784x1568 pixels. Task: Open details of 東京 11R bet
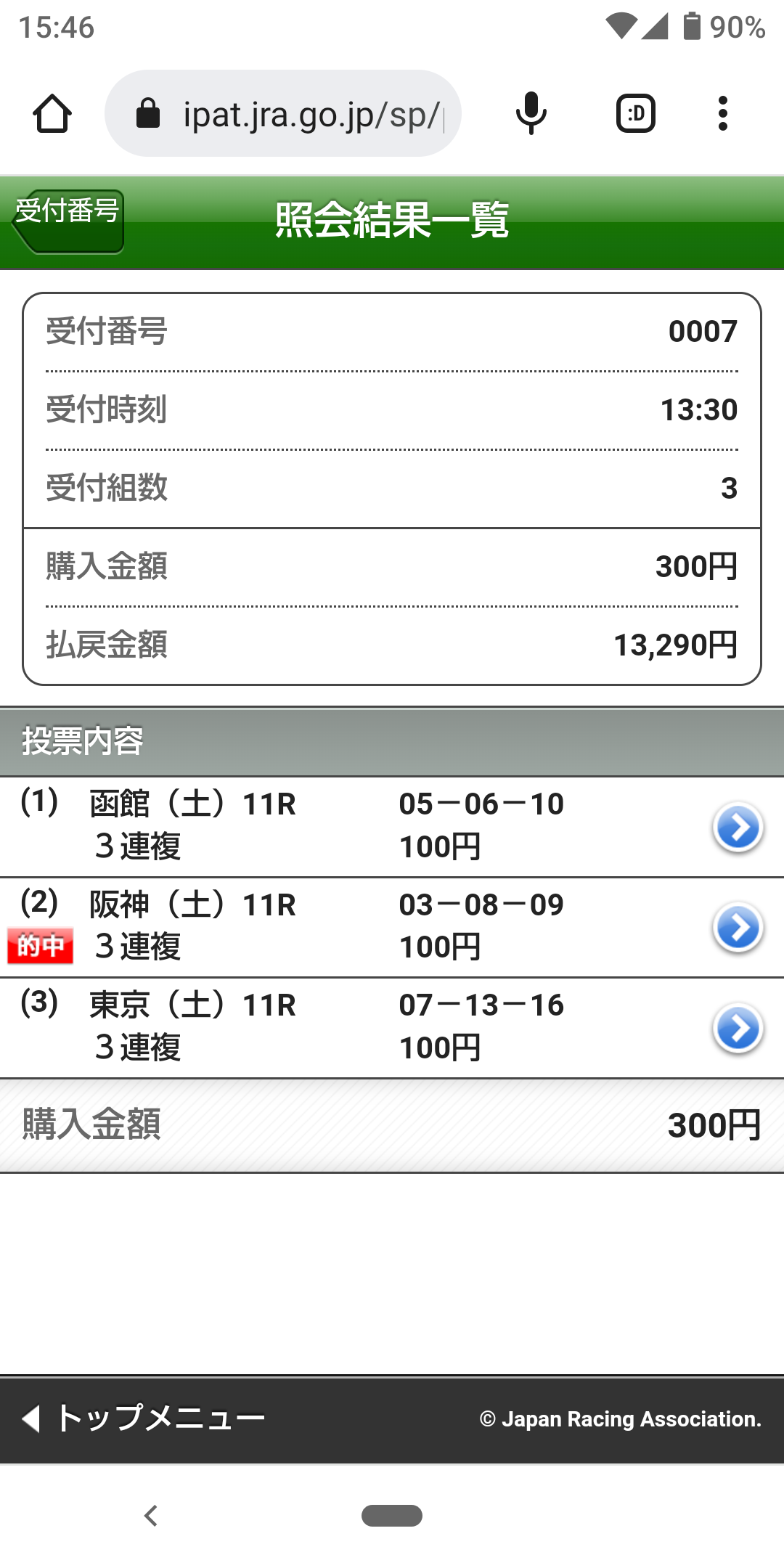pos(738,1028)
